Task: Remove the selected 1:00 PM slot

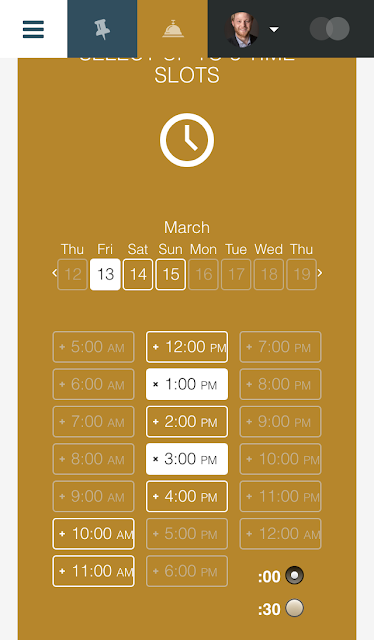Action: 187,384
